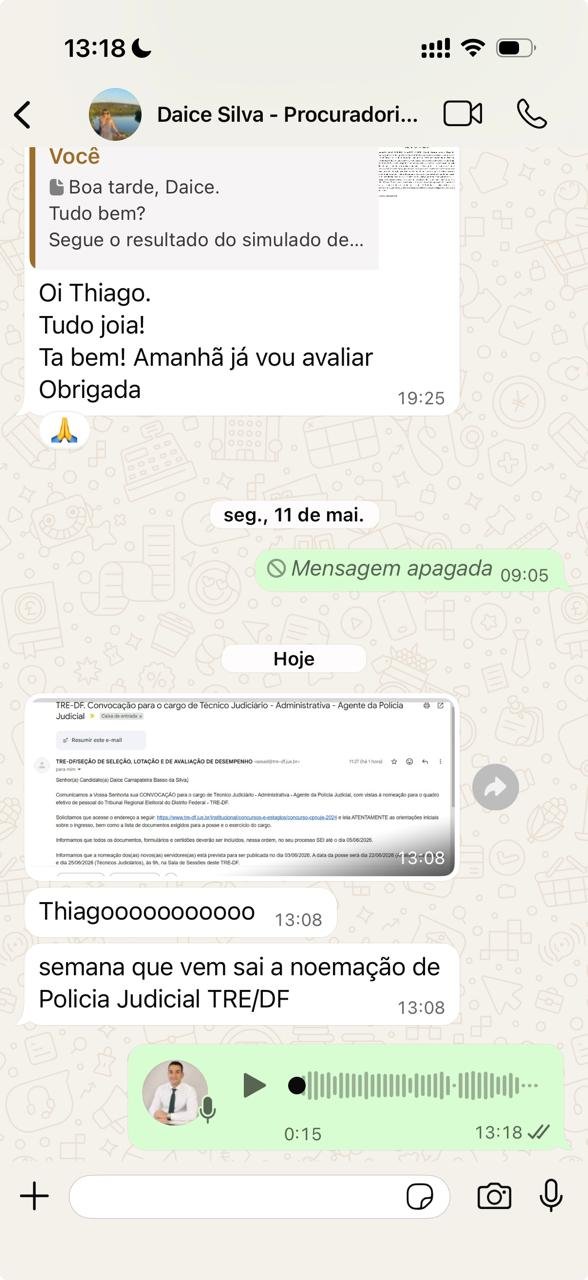Open the sticker picker
Image resolution: width=588 pixels, height=1280 pixels.
420,1196
